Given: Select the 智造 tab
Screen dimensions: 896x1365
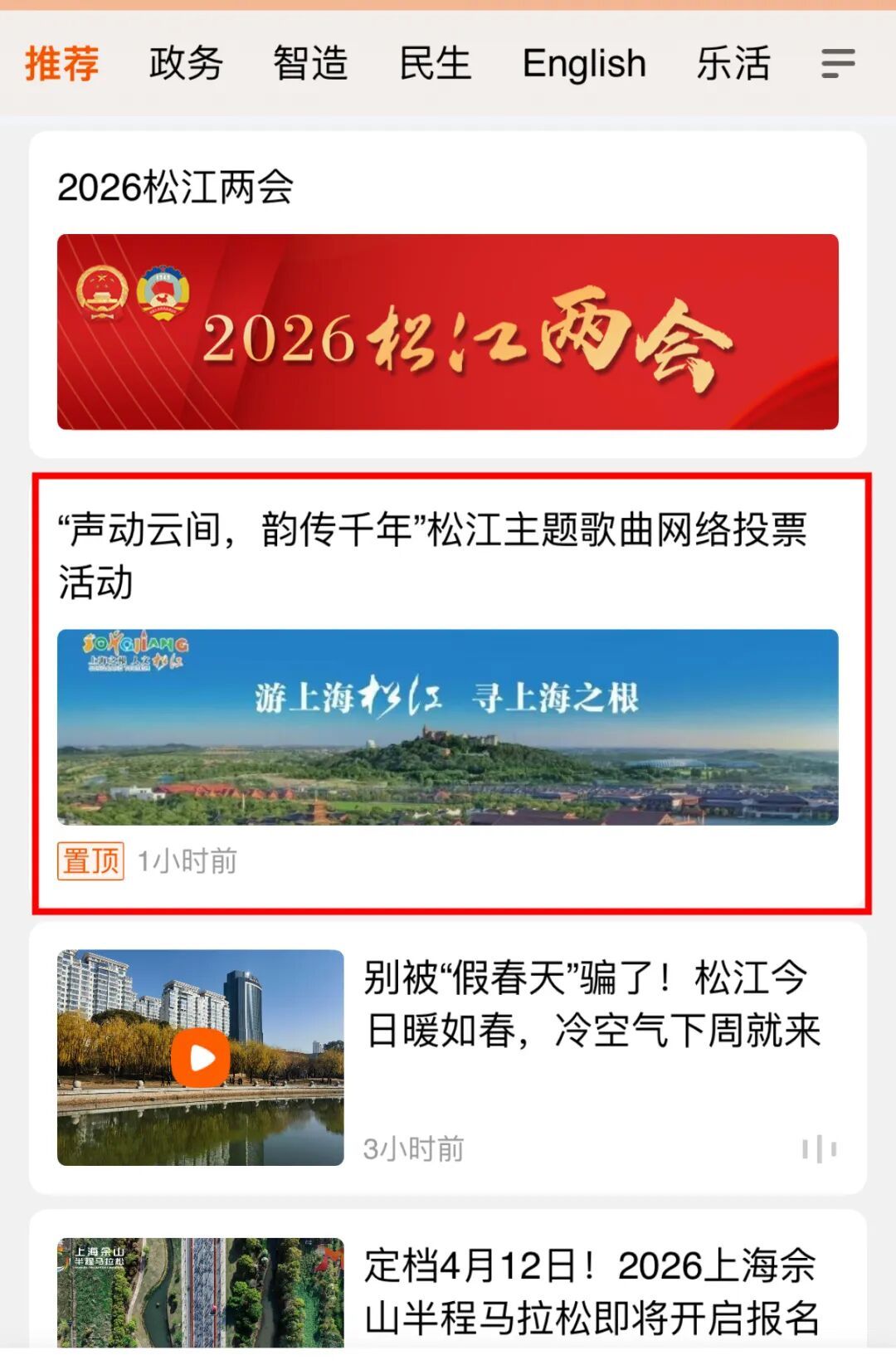Looking at the screenshot, I should click(x=310, y=64).
